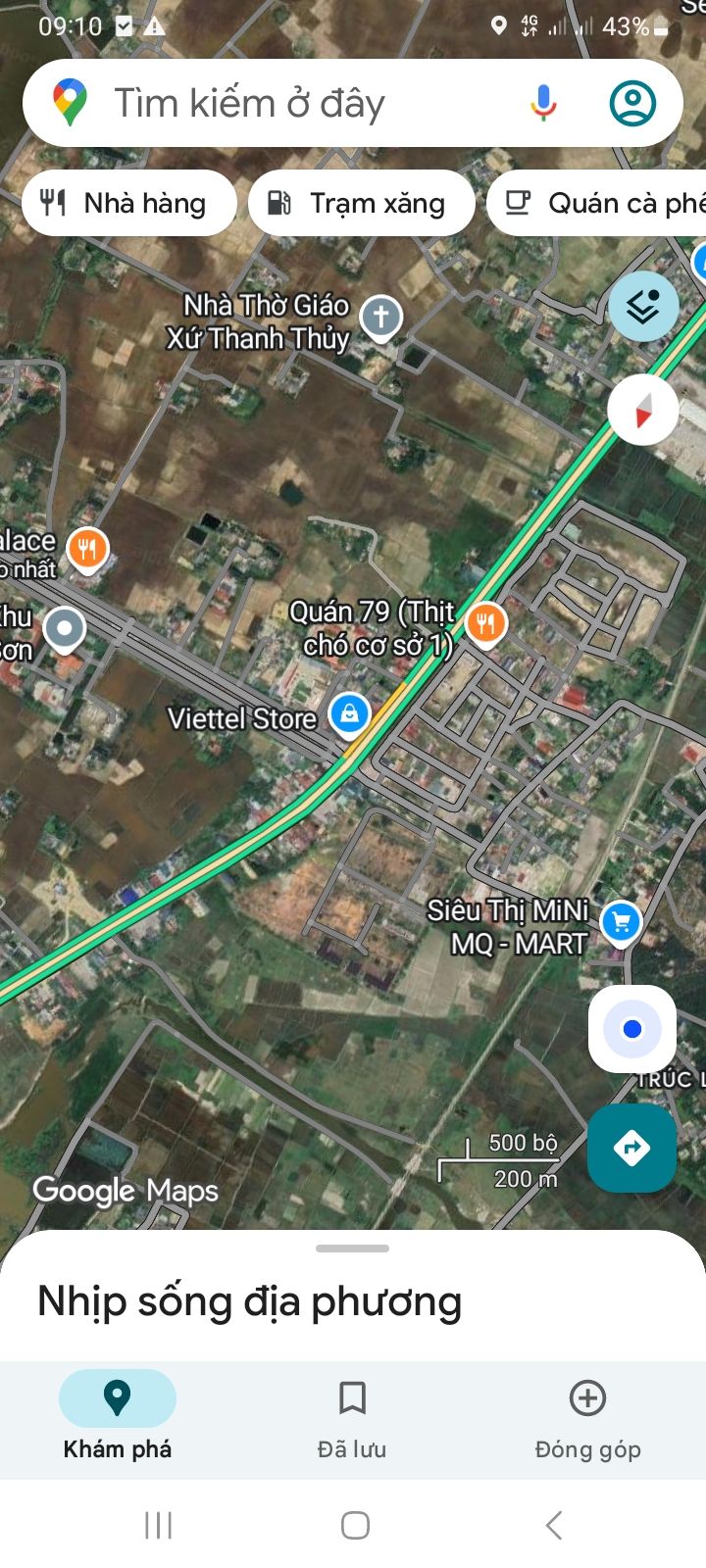706x1568 pixels.
Task: Start voice search with the microphone
Action: click(x=543, y=103)
